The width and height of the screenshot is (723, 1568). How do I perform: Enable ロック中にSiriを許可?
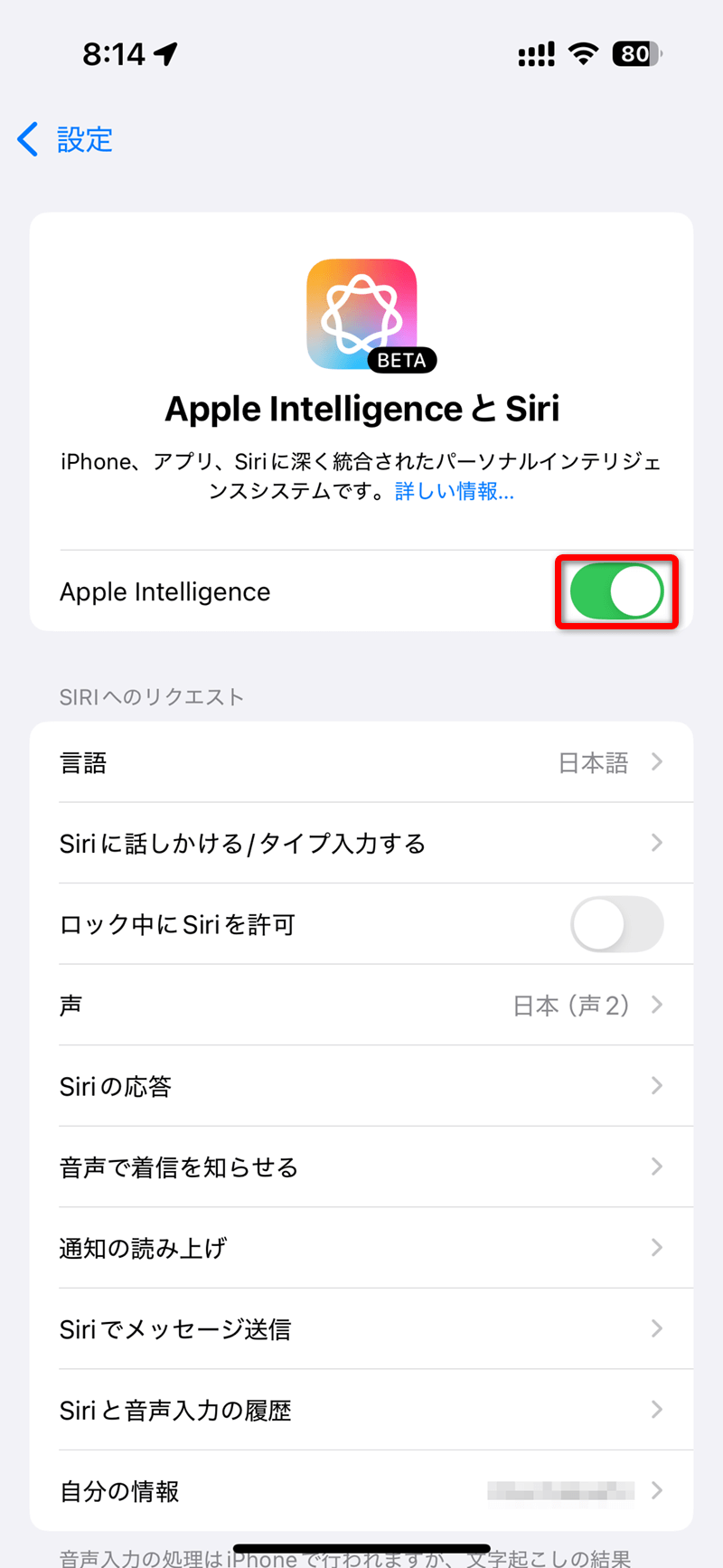tap(616, 924)
